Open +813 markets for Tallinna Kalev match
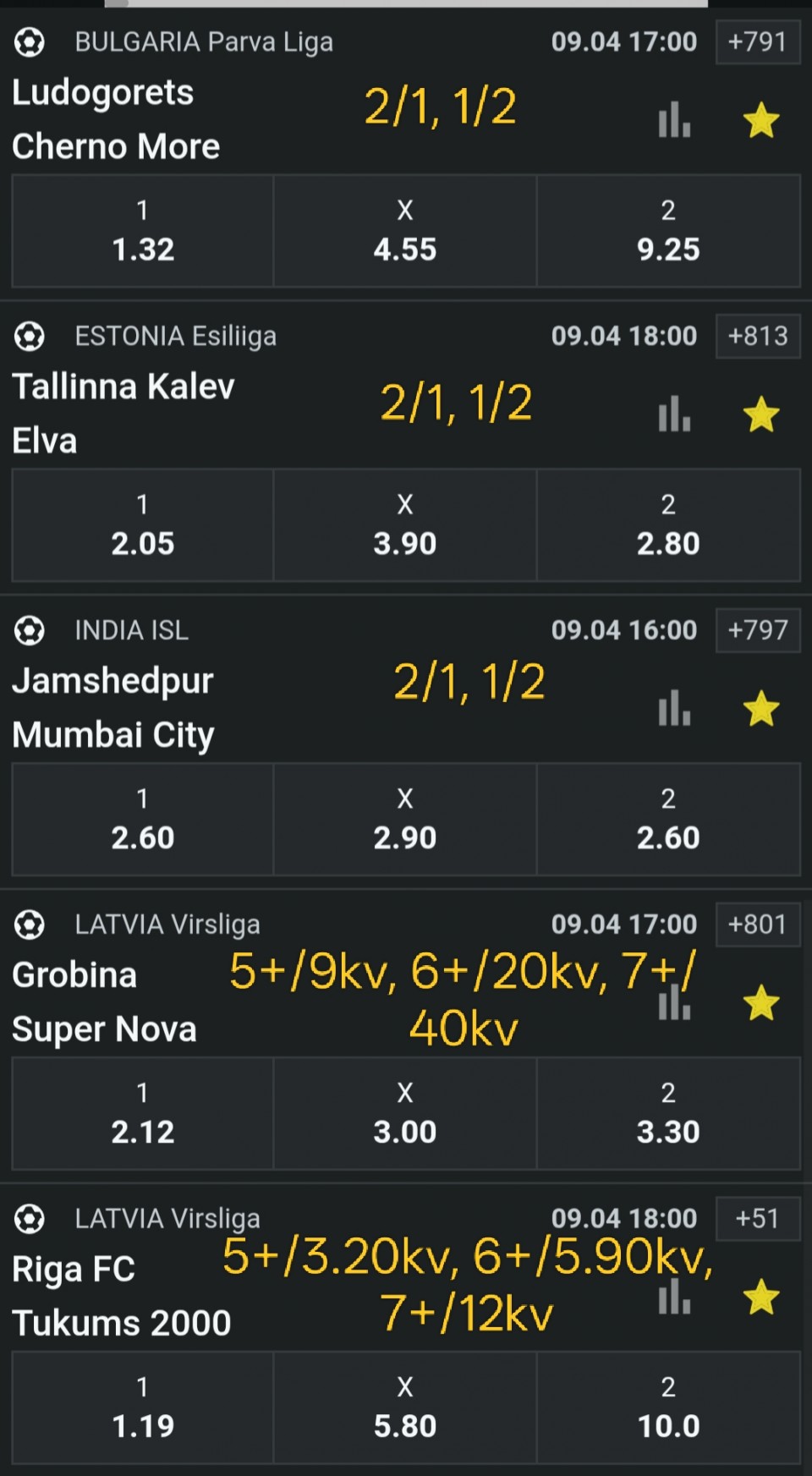The width and height of the screenshot is (812, 1476). tap(757, 336)
